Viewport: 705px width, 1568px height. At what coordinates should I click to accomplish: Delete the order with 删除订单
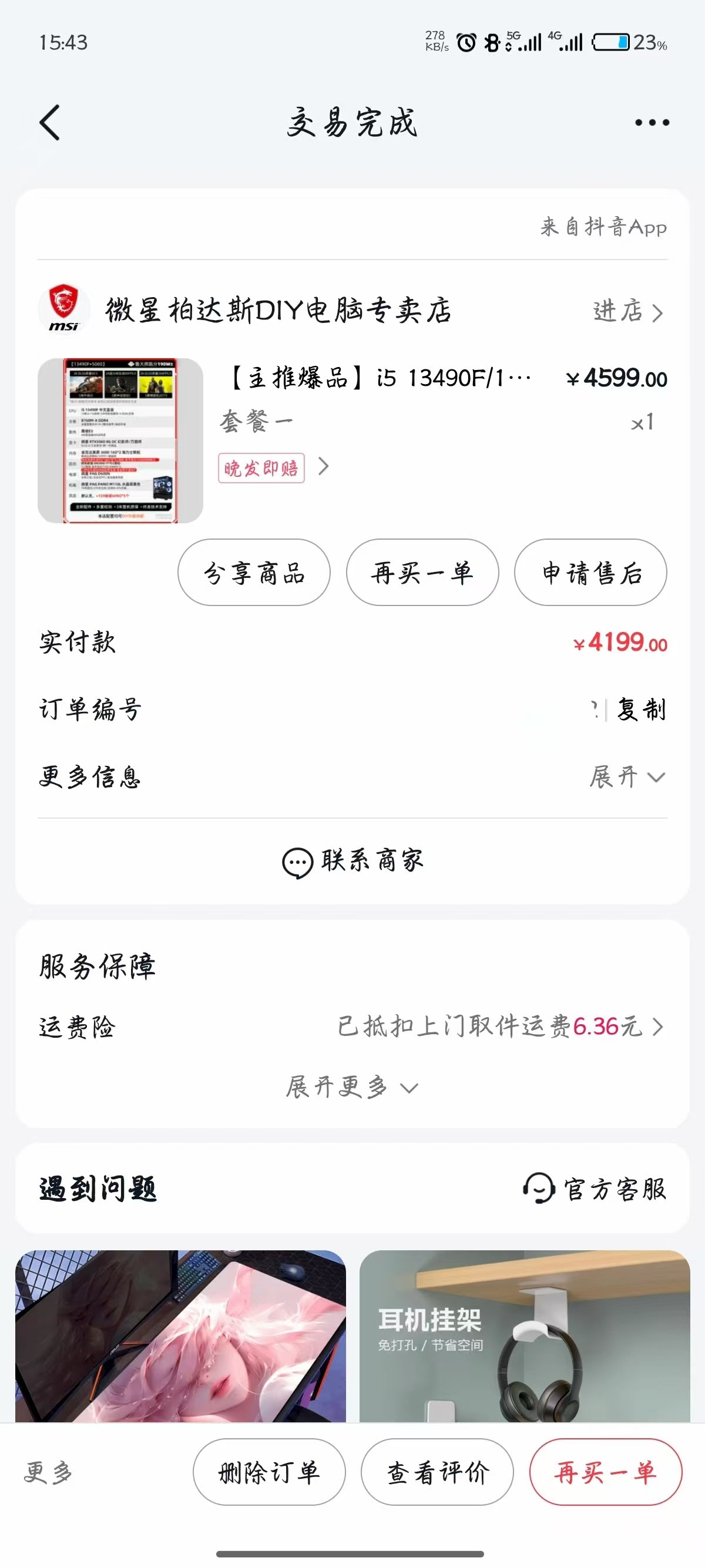point(269,1472)
